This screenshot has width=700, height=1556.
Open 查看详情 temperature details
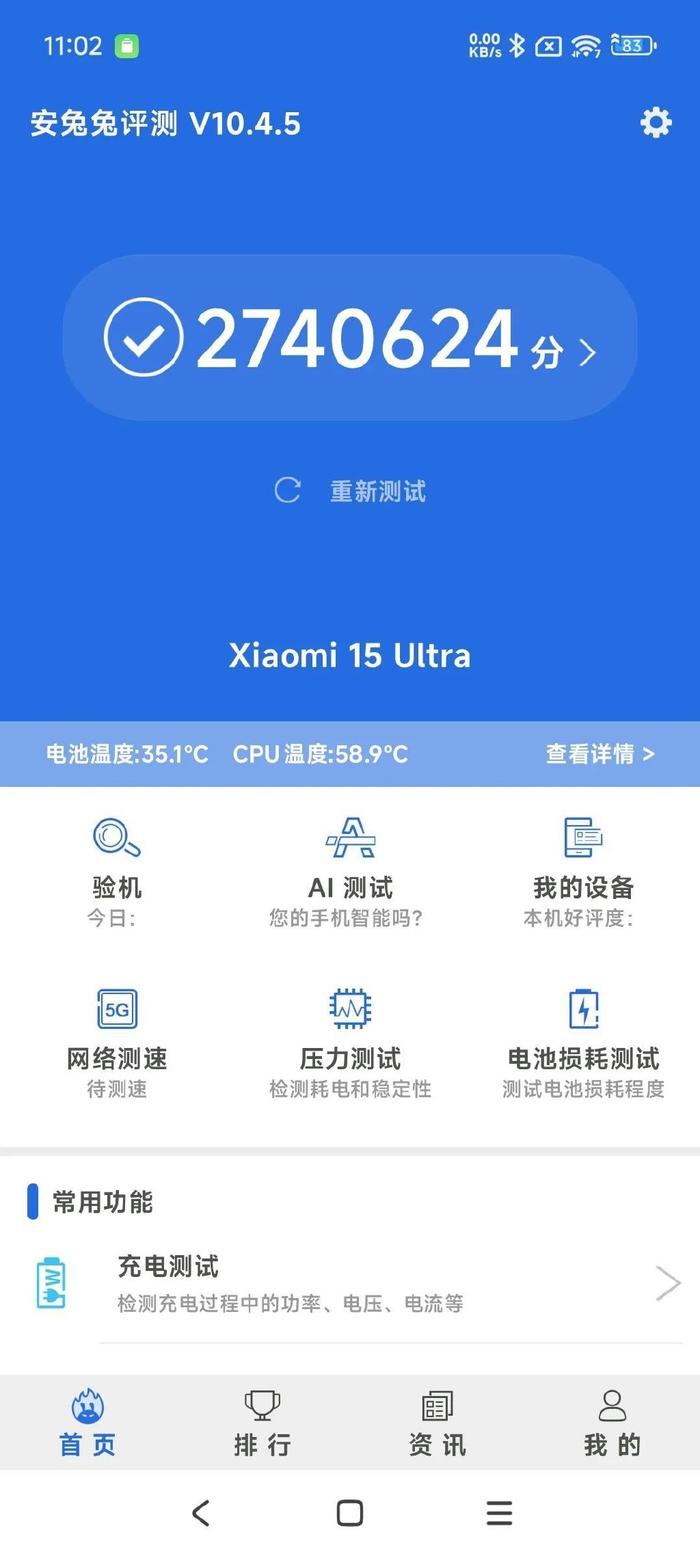600,754
